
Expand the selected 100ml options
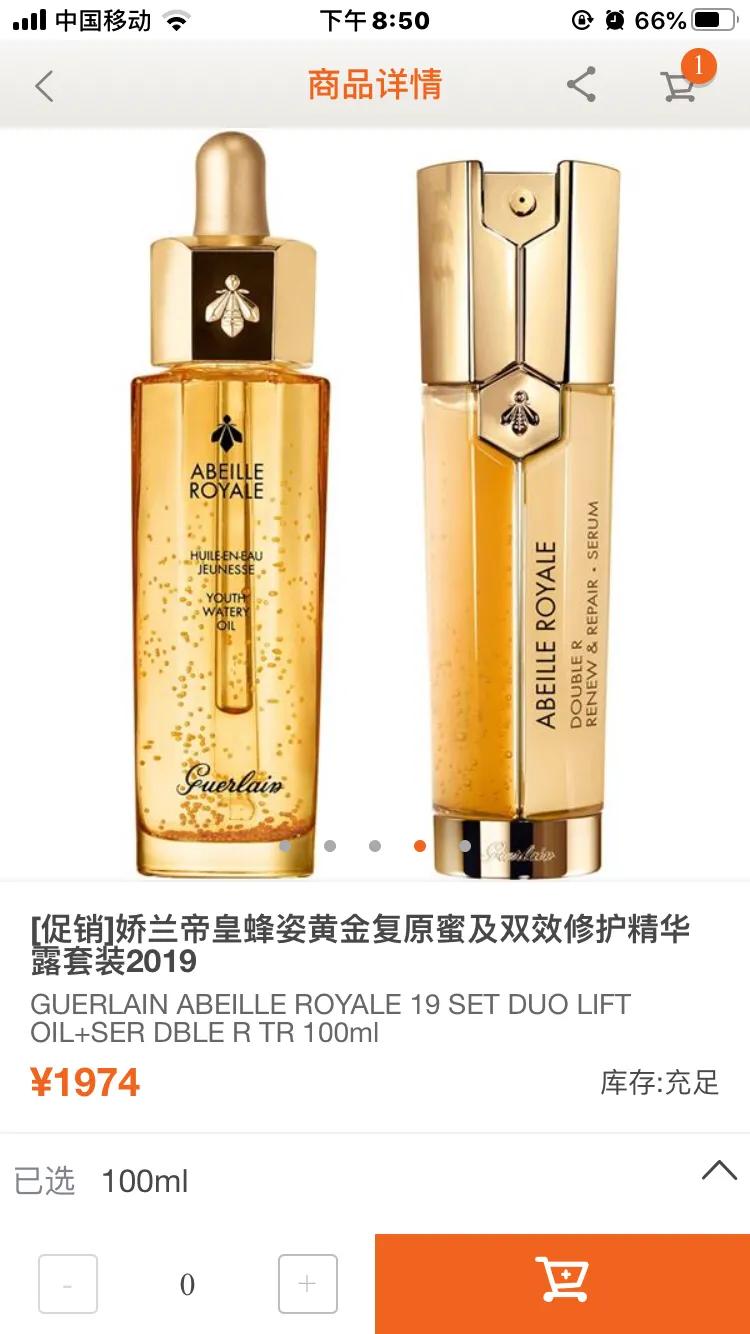(718, 1171)
